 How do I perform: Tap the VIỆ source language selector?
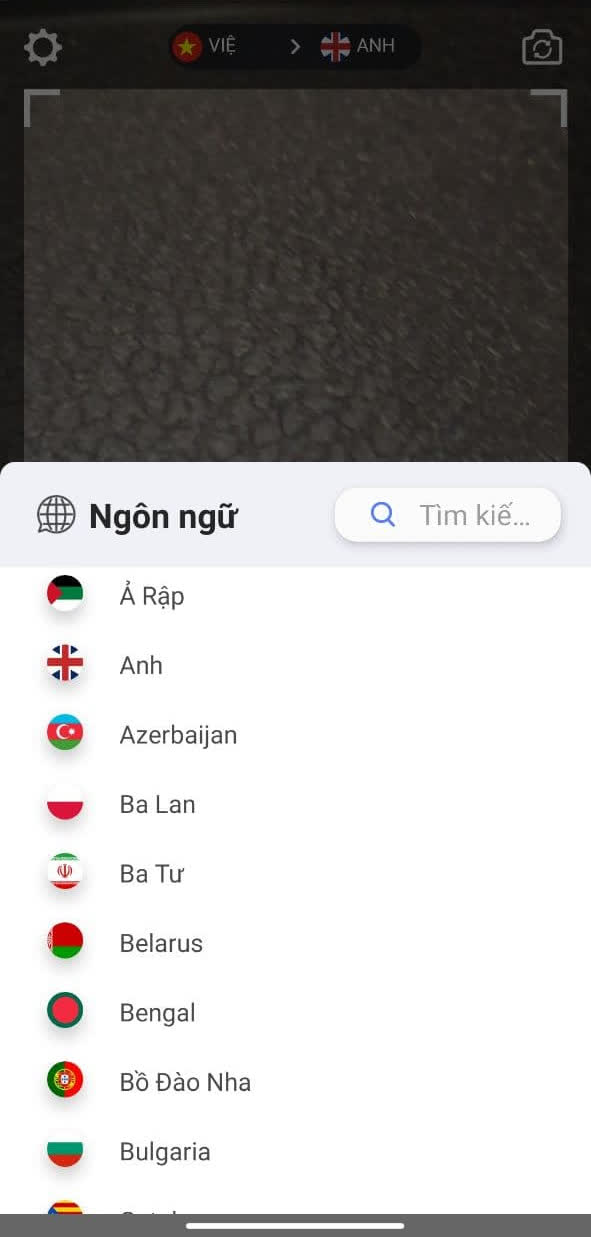(206, 46)
